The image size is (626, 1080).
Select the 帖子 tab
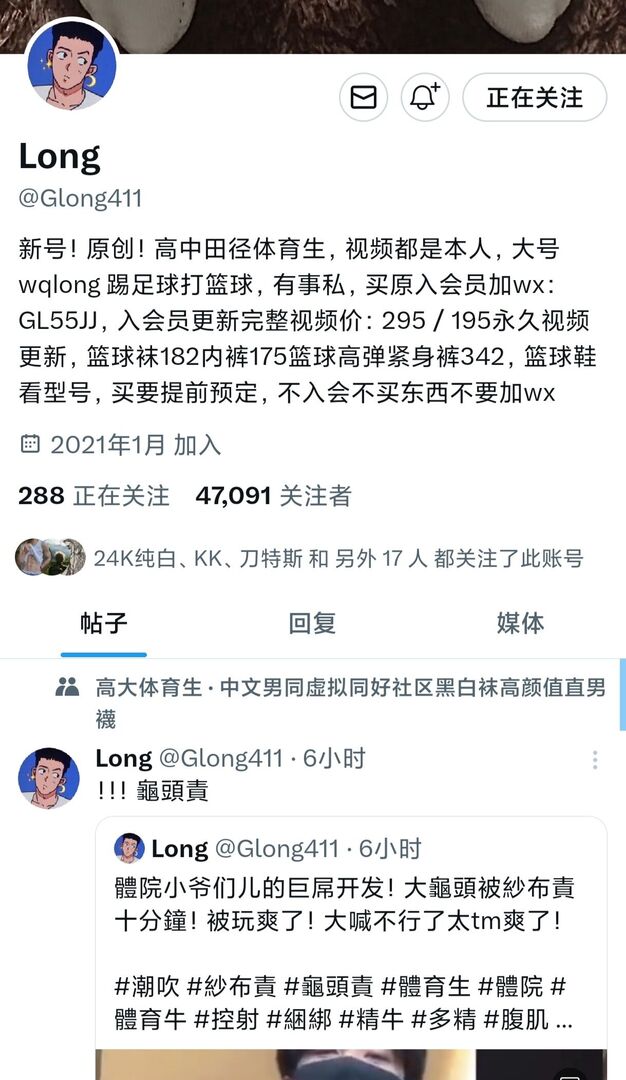[x=104, y=624]
